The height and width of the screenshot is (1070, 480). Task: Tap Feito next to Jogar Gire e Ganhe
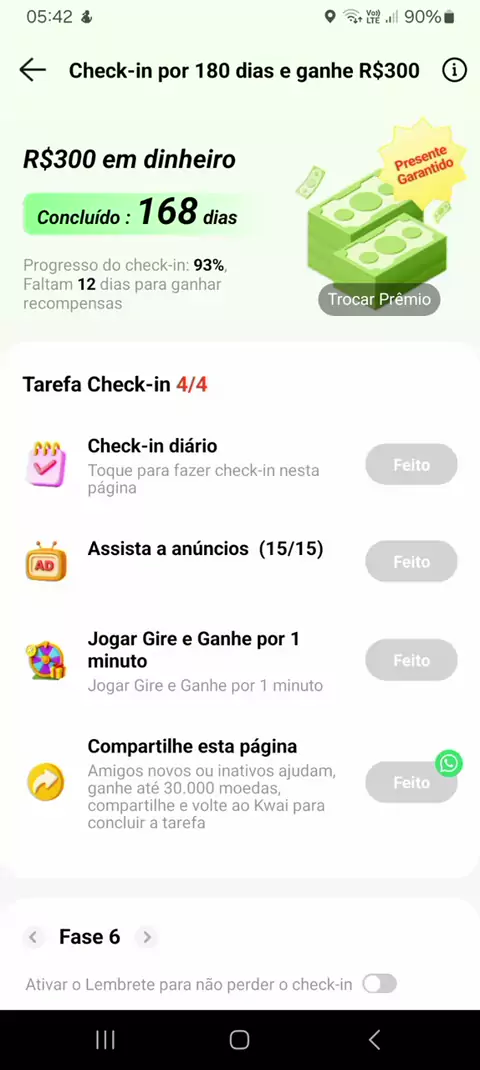click(x=411, y=660)
